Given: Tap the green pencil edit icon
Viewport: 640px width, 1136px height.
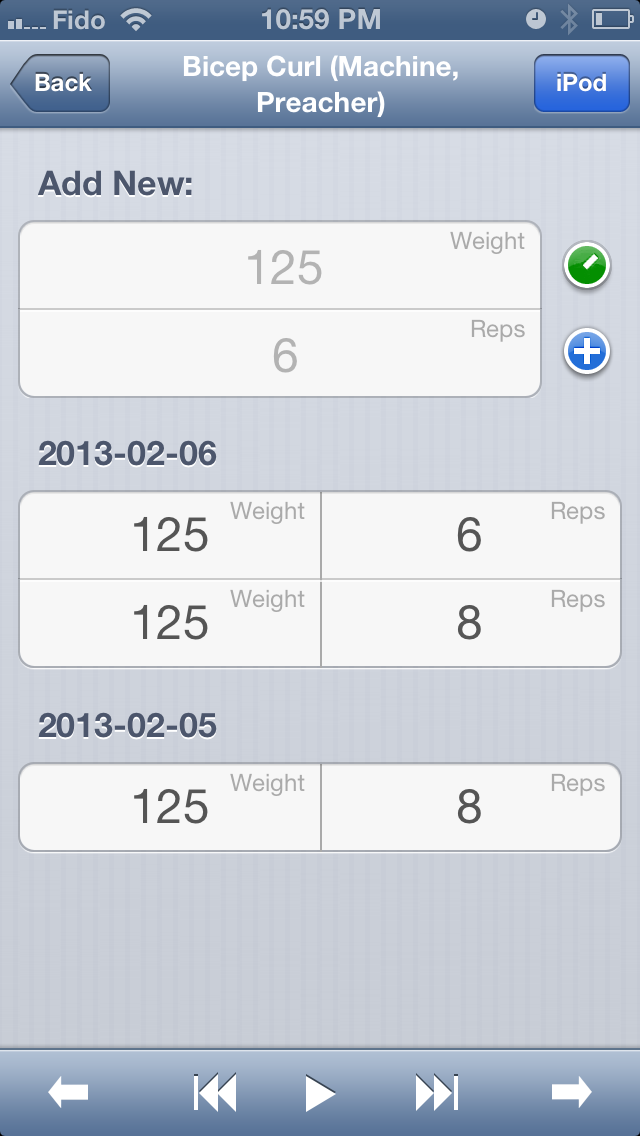Looking at the screenshot, I should click(587, 266).
